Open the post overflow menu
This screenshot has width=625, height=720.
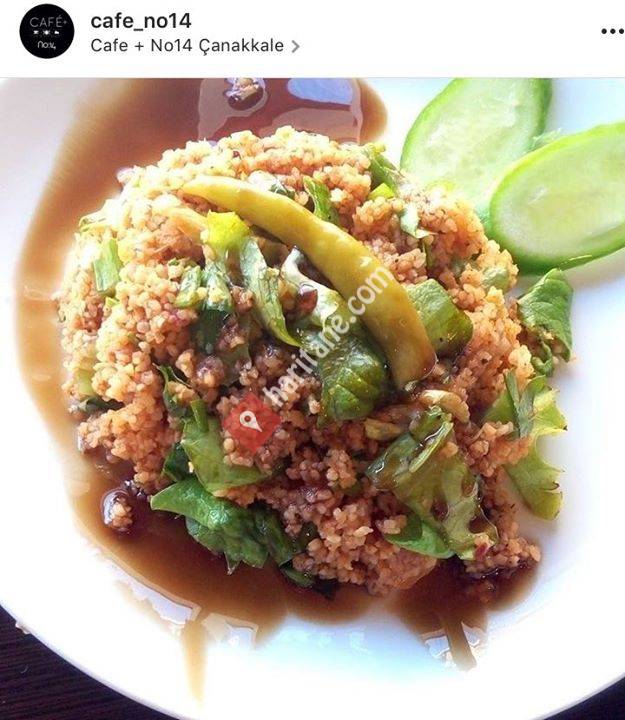coord(611,31)
